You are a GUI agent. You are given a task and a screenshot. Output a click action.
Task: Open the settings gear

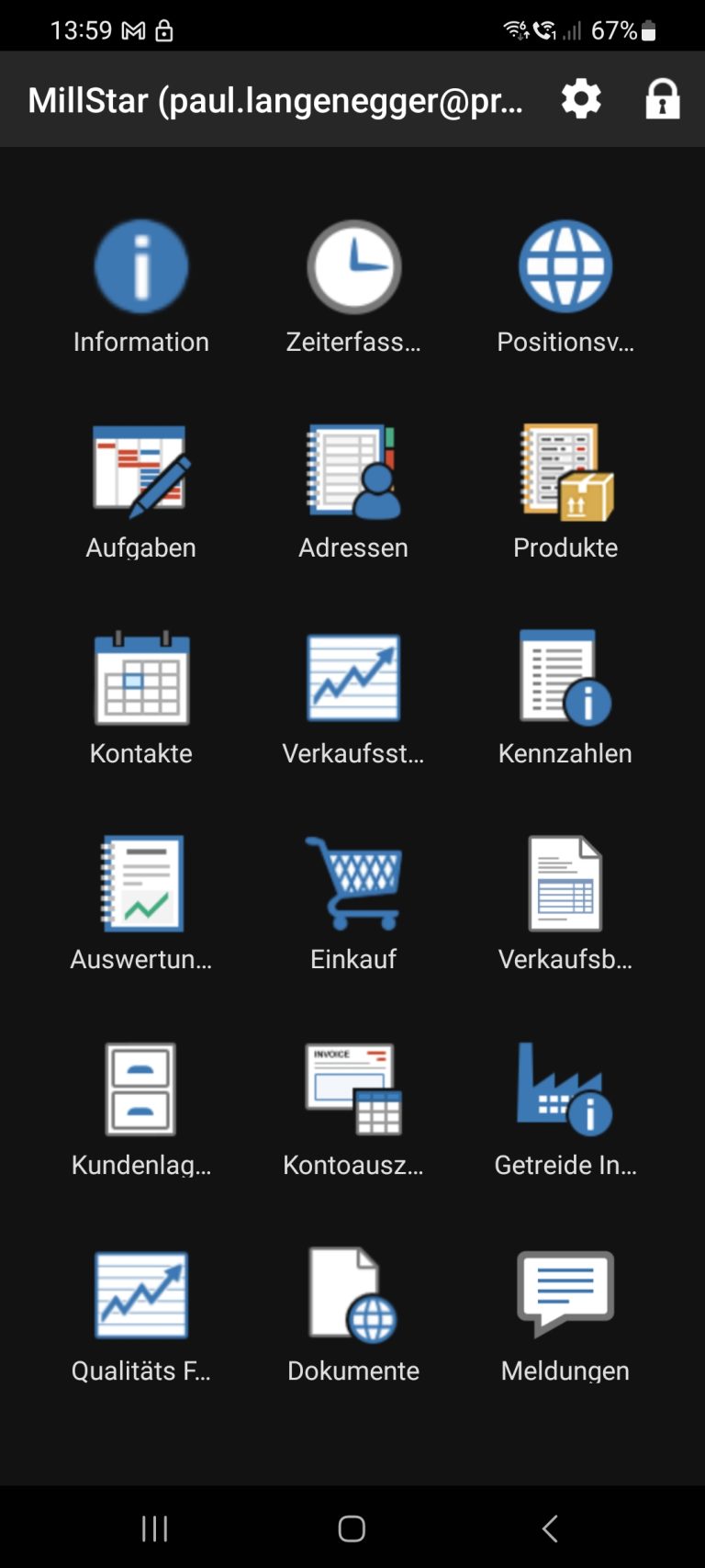(x=581, y=98)
